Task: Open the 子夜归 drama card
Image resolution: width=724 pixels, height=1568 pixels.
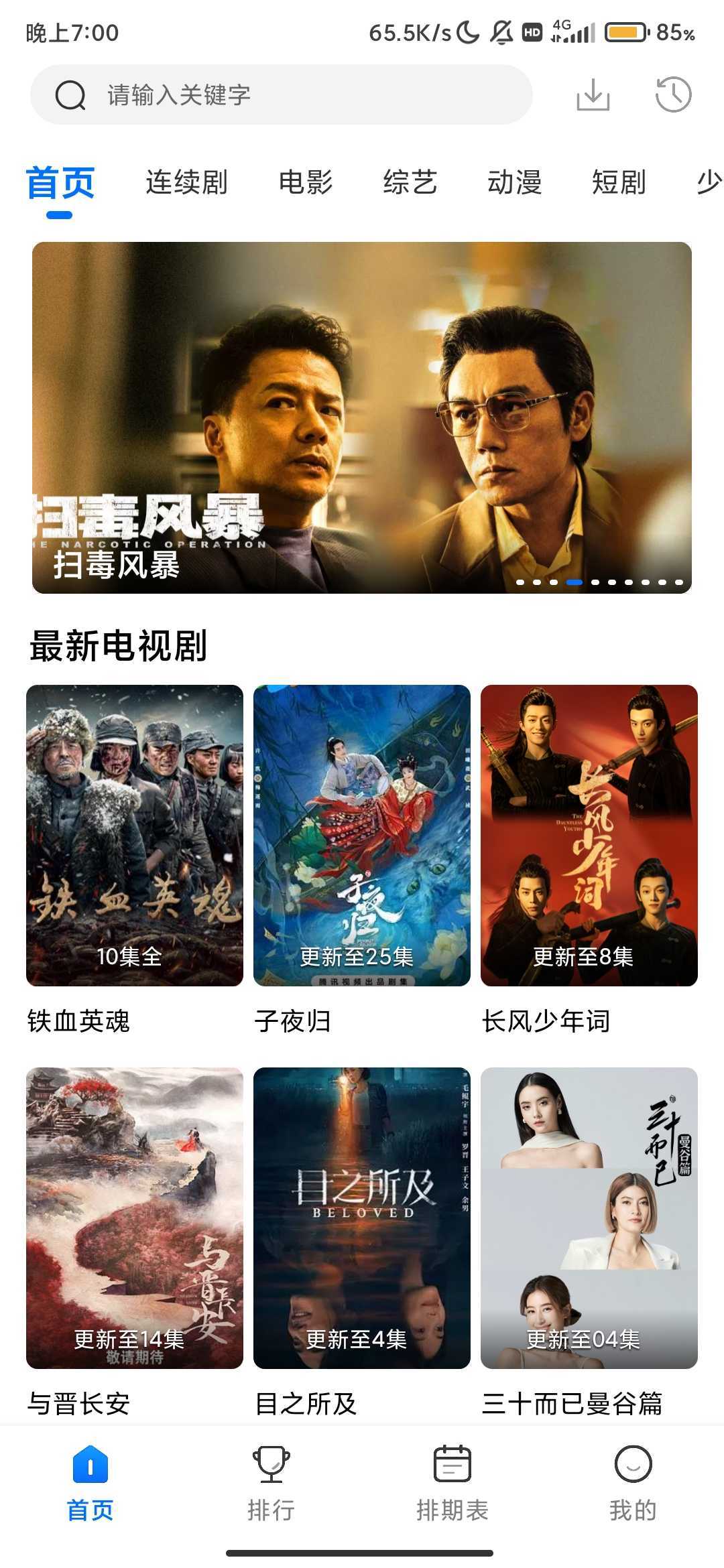Action: tap(362, 835)
